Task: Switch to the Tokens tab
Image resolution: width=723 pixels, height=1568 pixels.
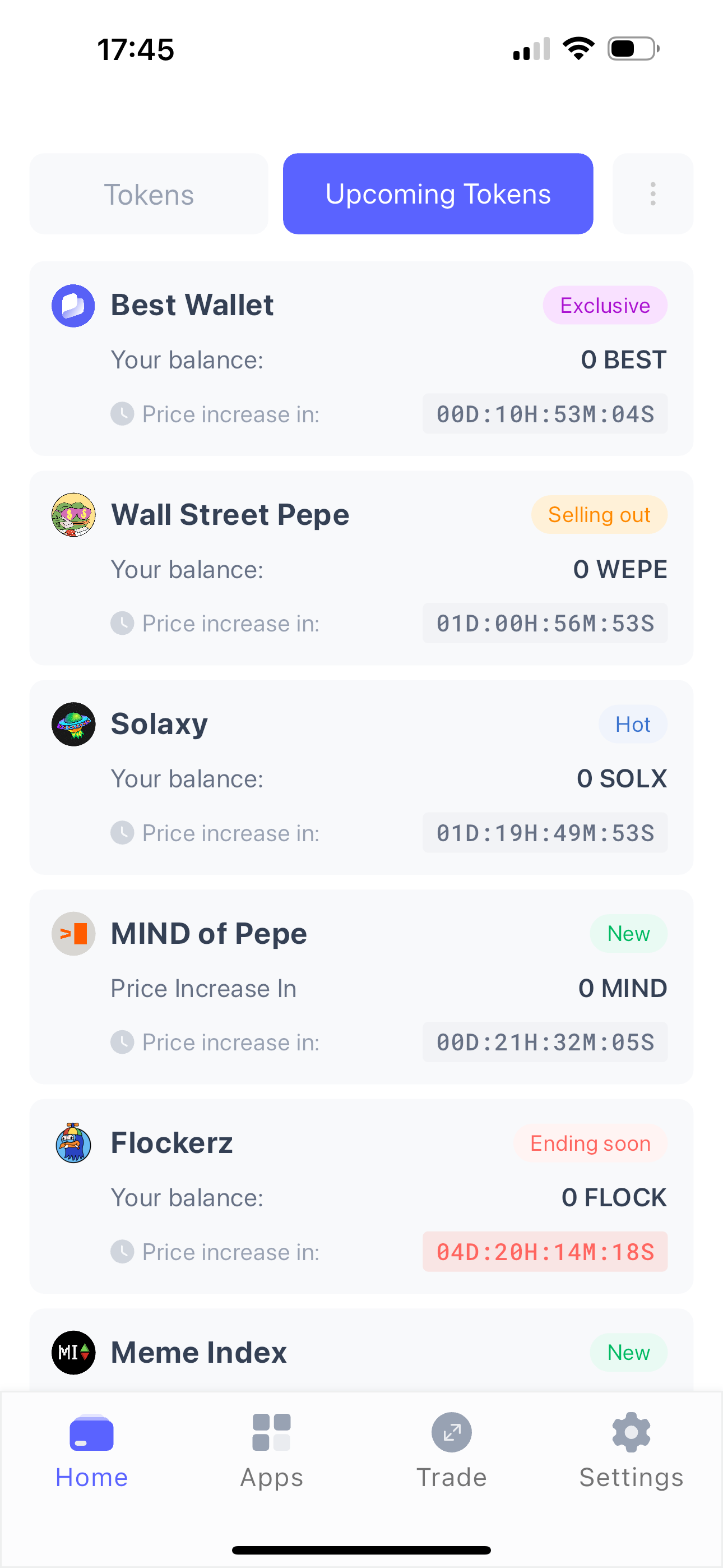Action: [149, 193]
